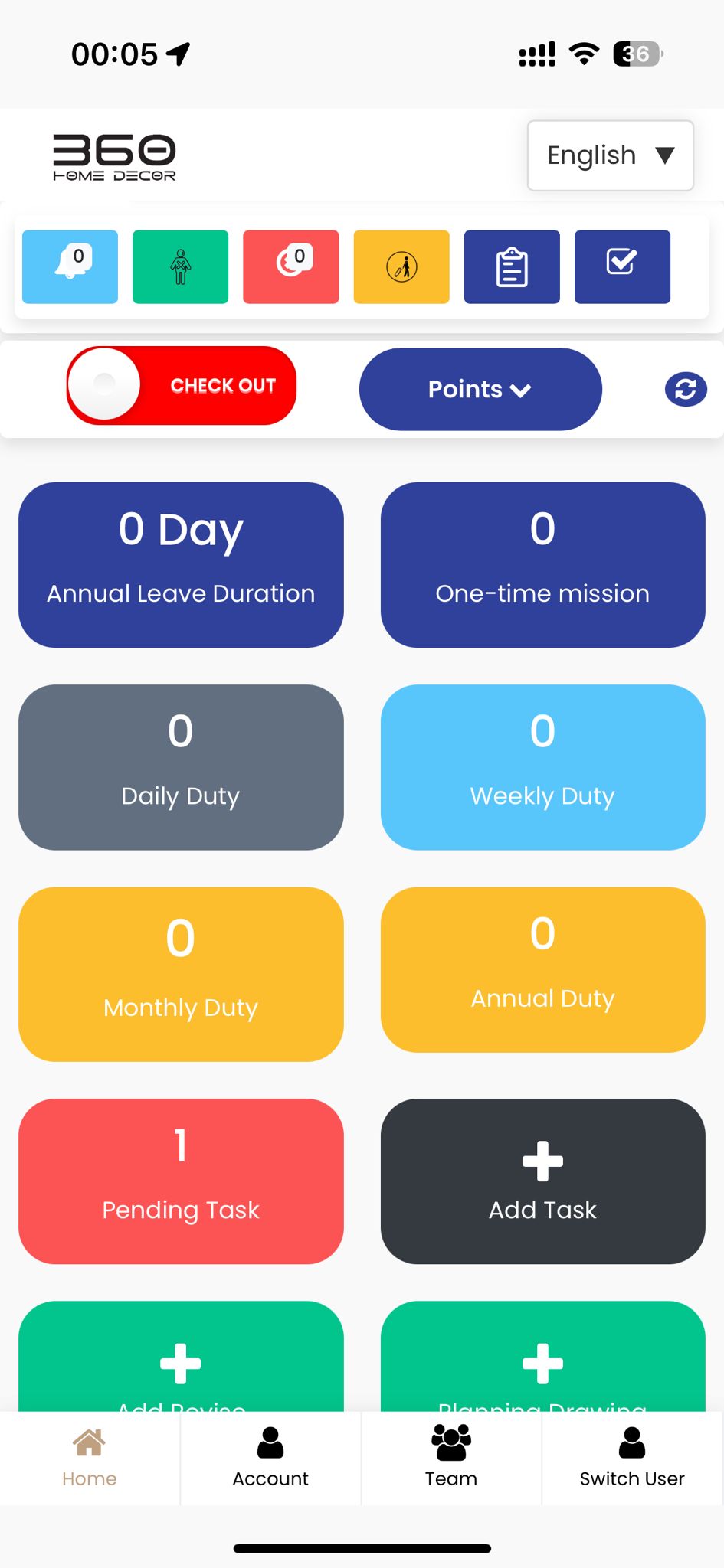Toggle the Check Out switch
The height and width of the screenshot is (1568, 724).
[182, 385]
